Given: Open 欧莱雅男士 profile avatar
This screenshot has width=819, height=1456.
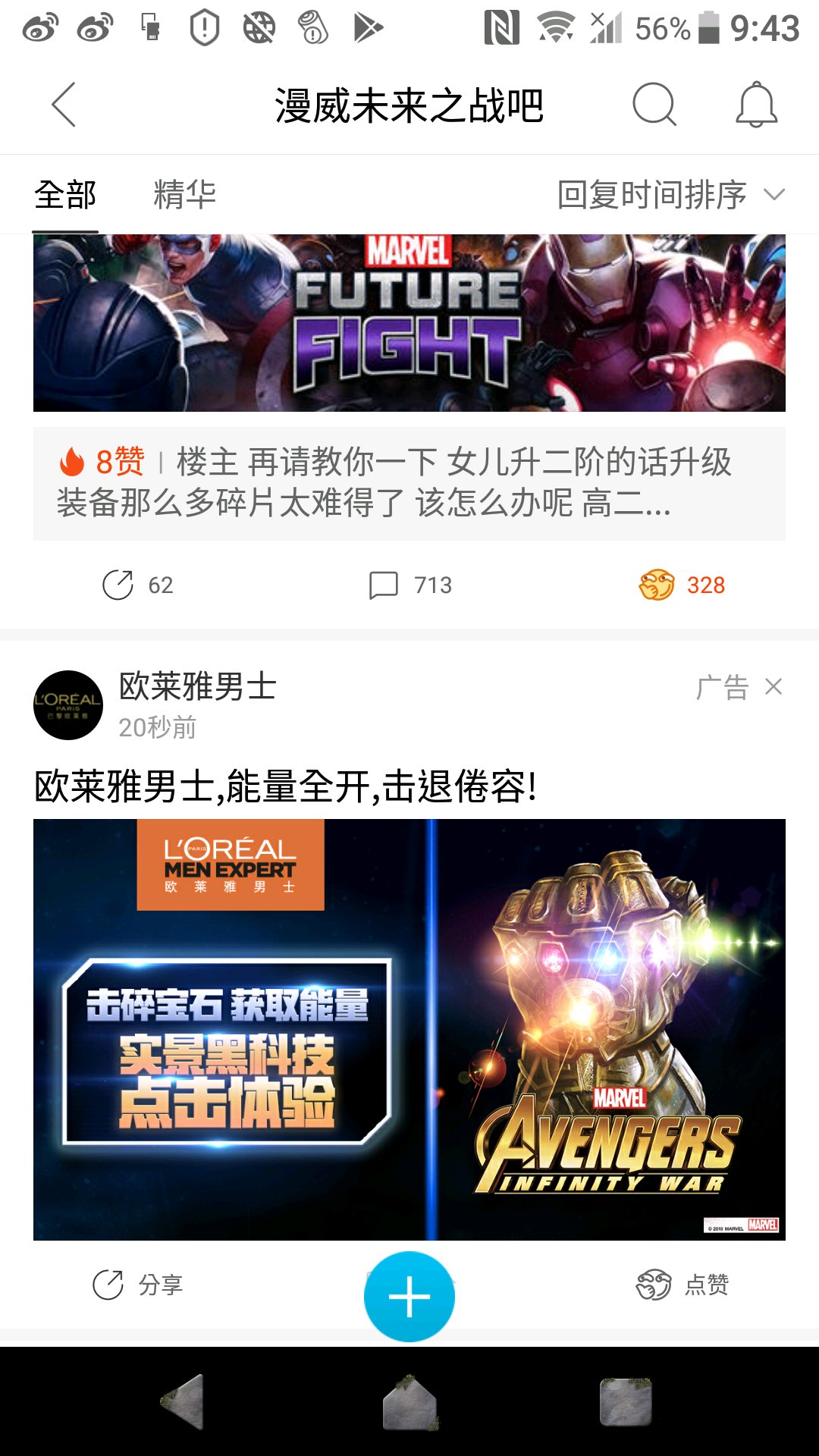Looking at the screenshot, I should click(68, 704).
